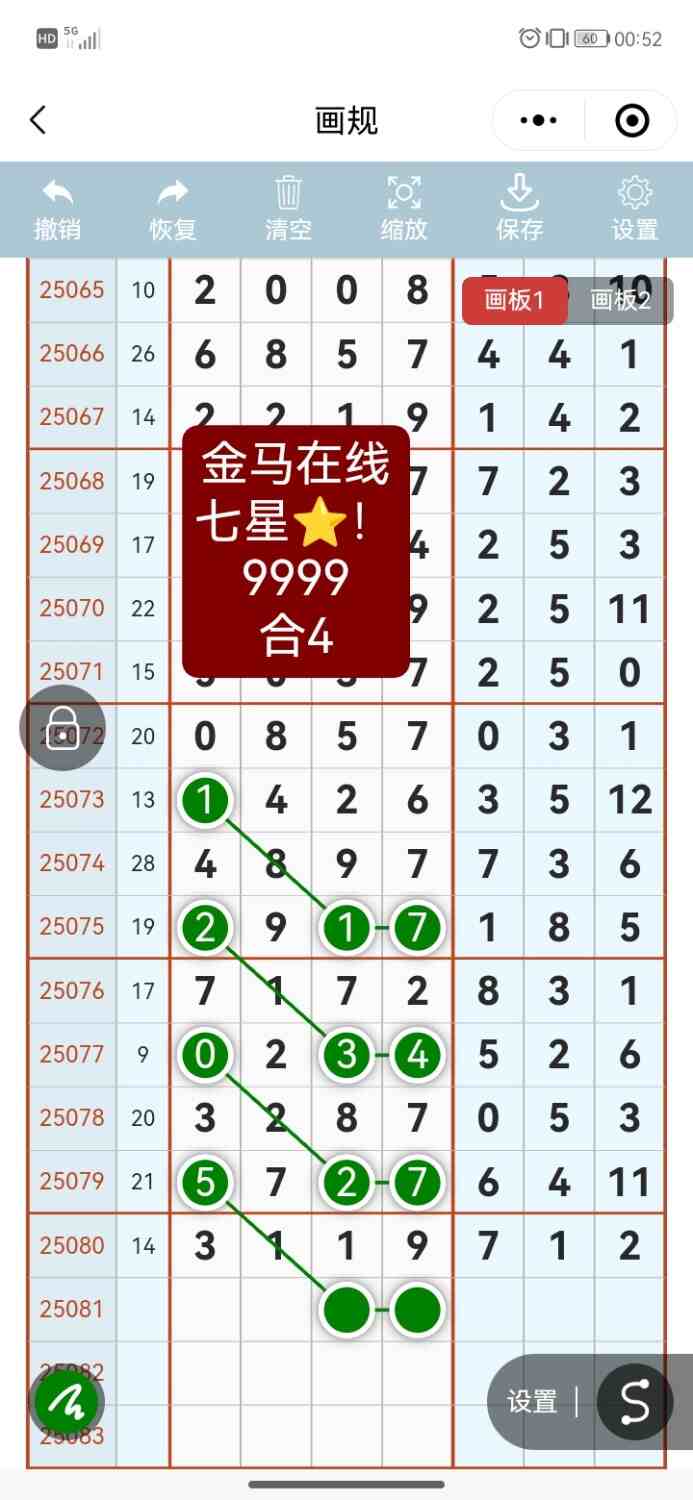Tap the 缩放 zoom tool
This screenshot has width=693, height=1500.
[x=404, y=208]
